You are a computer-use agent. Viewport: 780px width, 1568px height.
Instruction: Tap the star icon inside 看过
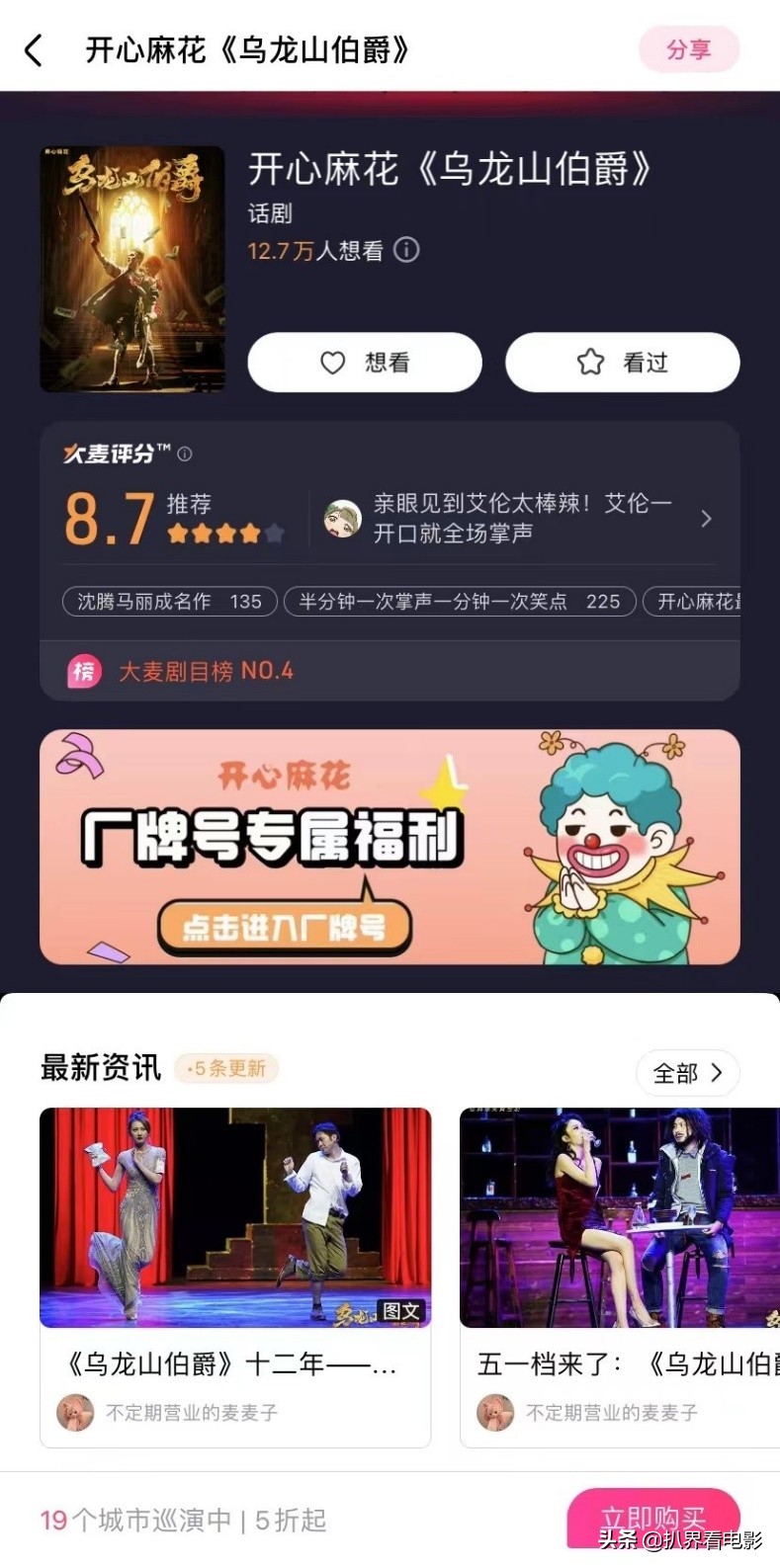click(x=592, y=363)
